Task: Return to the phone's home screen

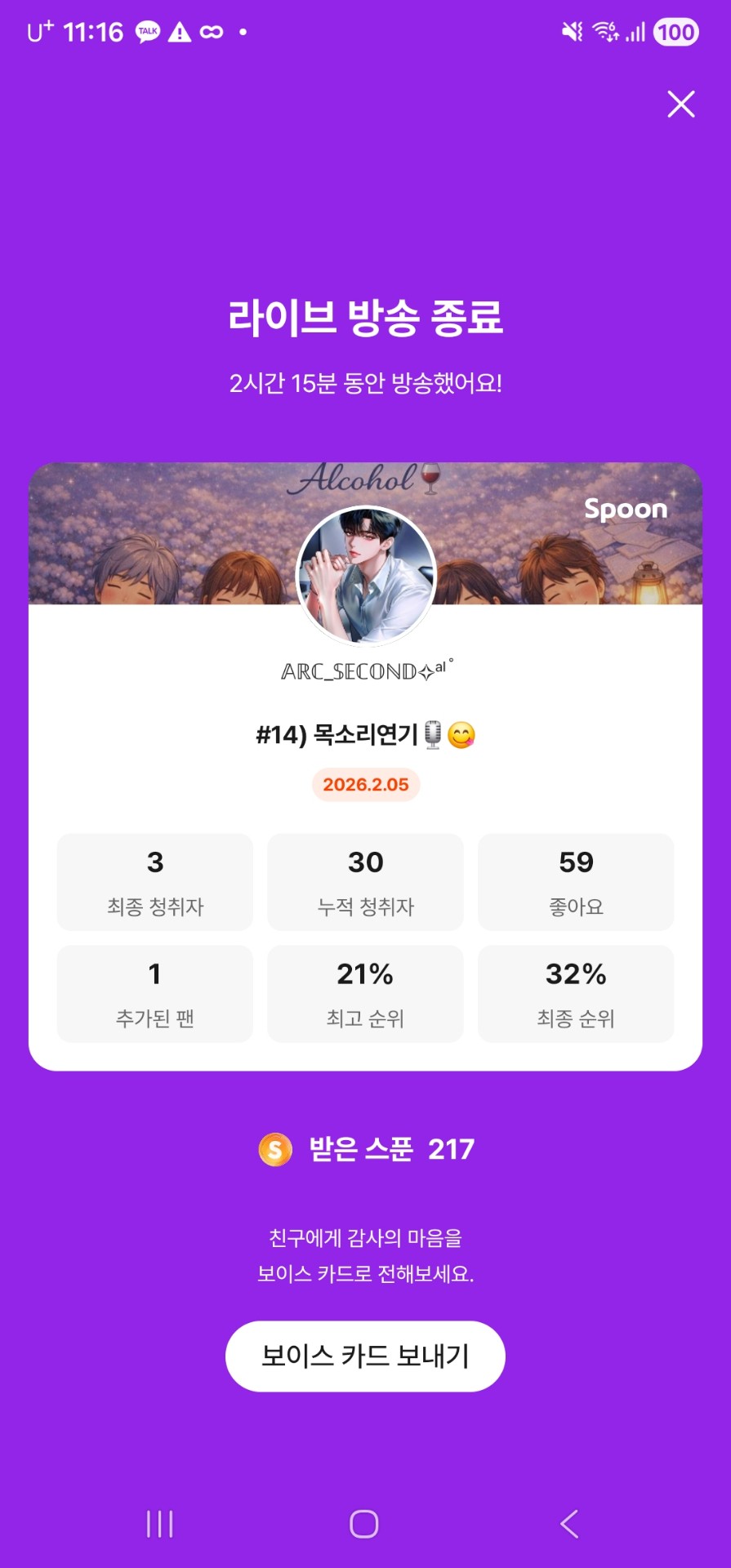Action: tap(364, 1524)
